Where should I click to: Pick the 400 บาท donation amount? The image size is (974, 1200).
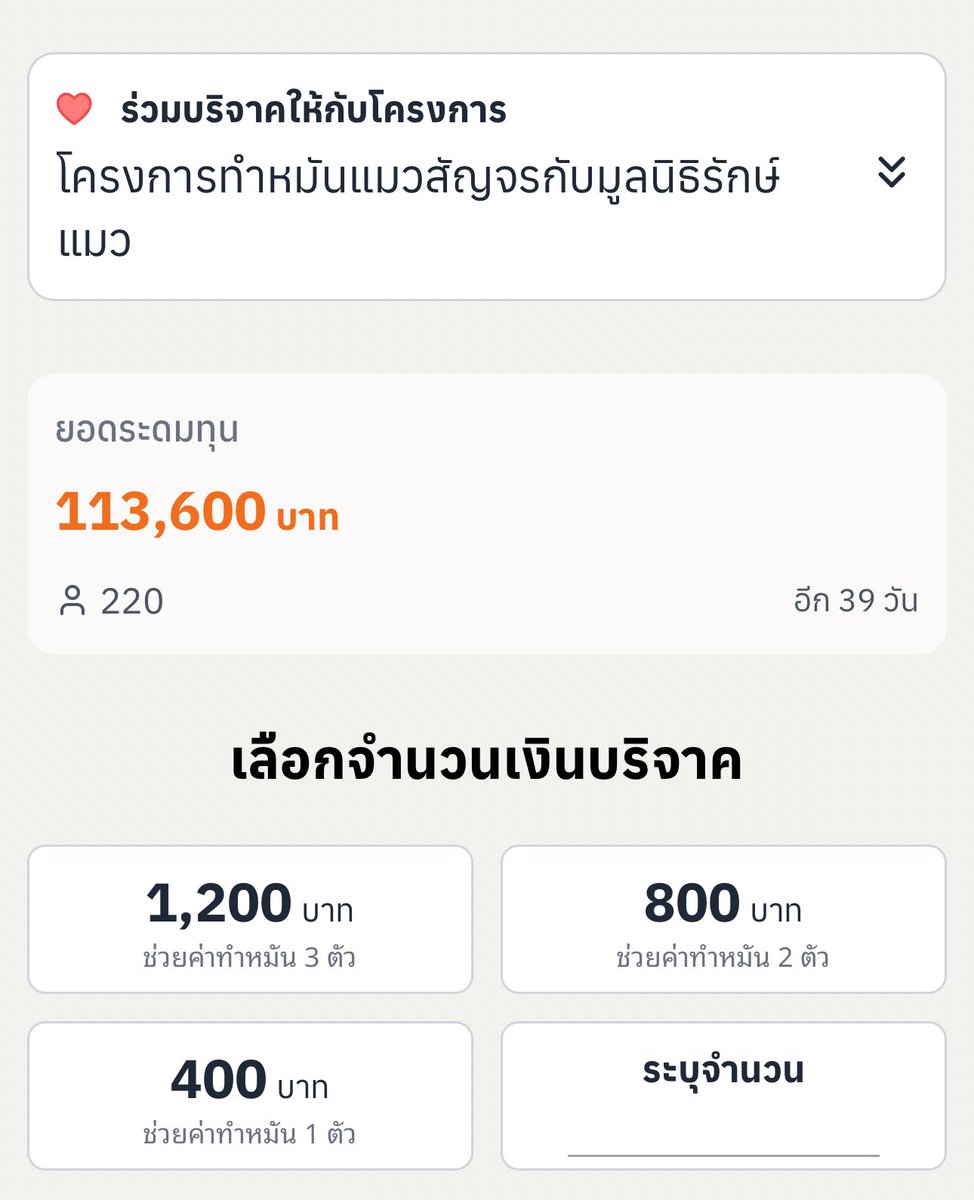pos(250,1095)
